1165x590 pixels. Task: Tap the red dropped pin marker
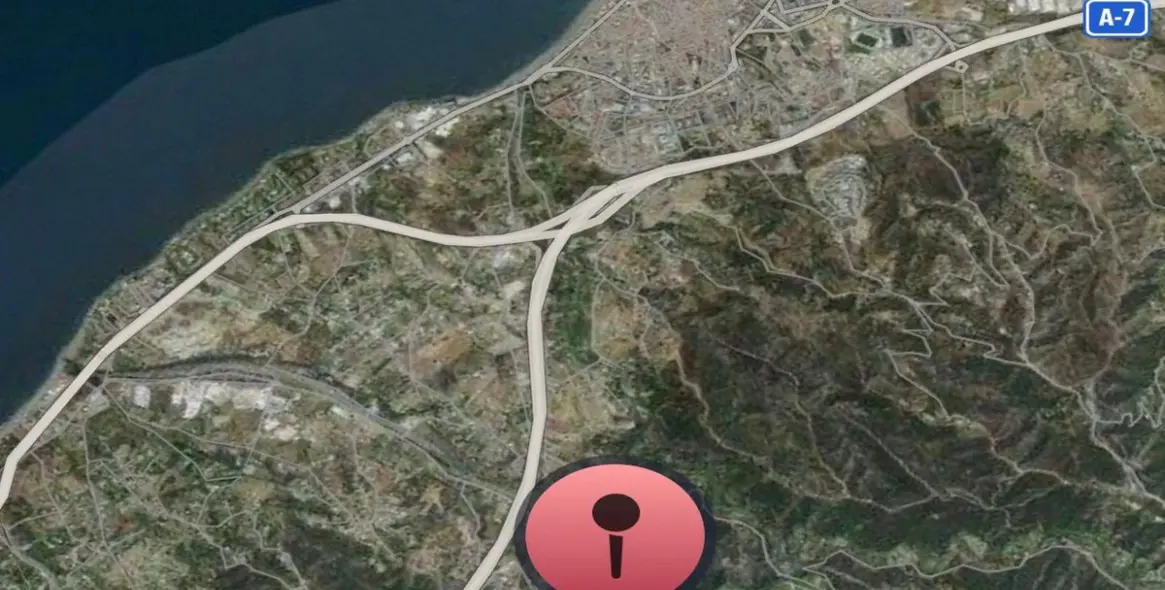coord(614,530)
